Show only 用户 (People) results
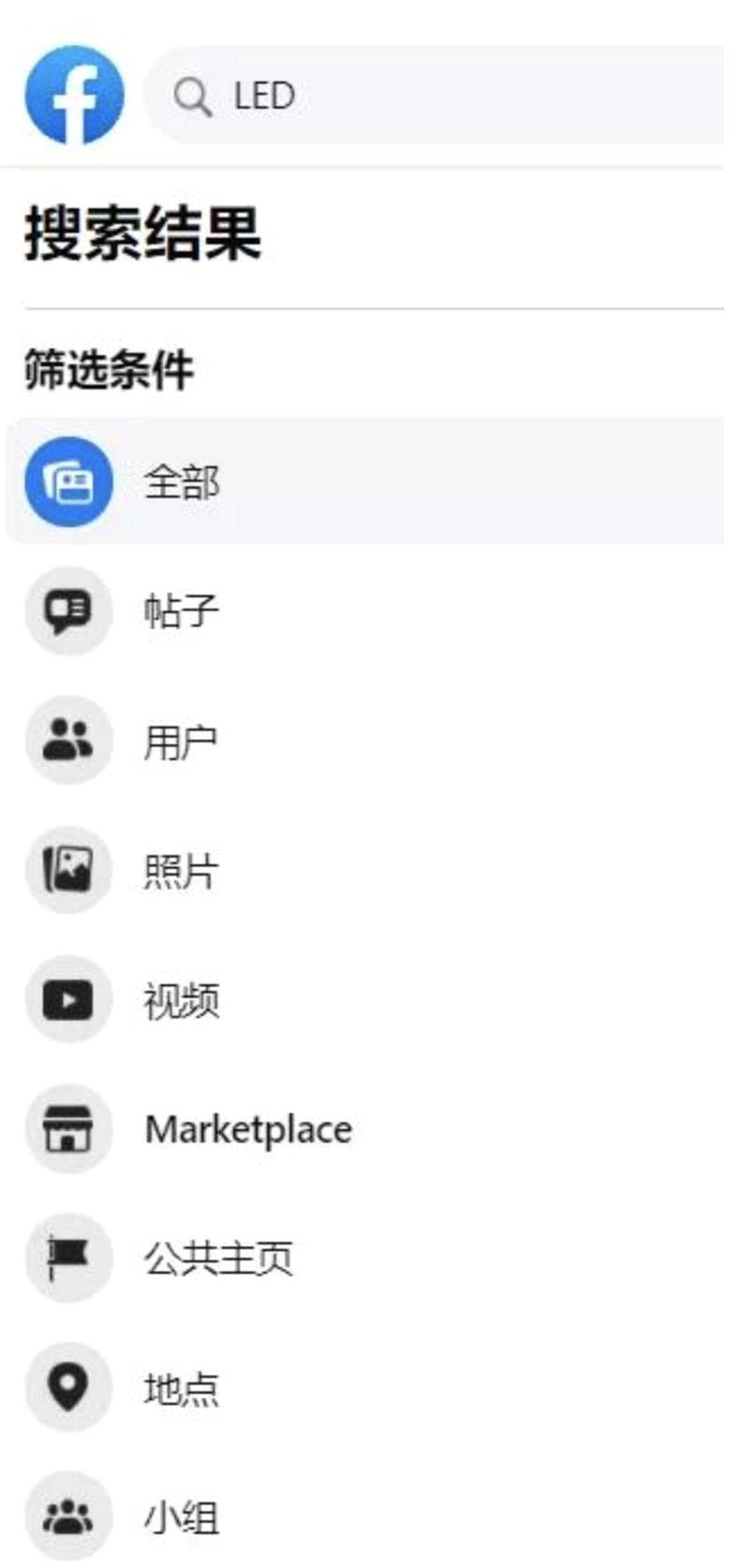 [x=181, y=741]
